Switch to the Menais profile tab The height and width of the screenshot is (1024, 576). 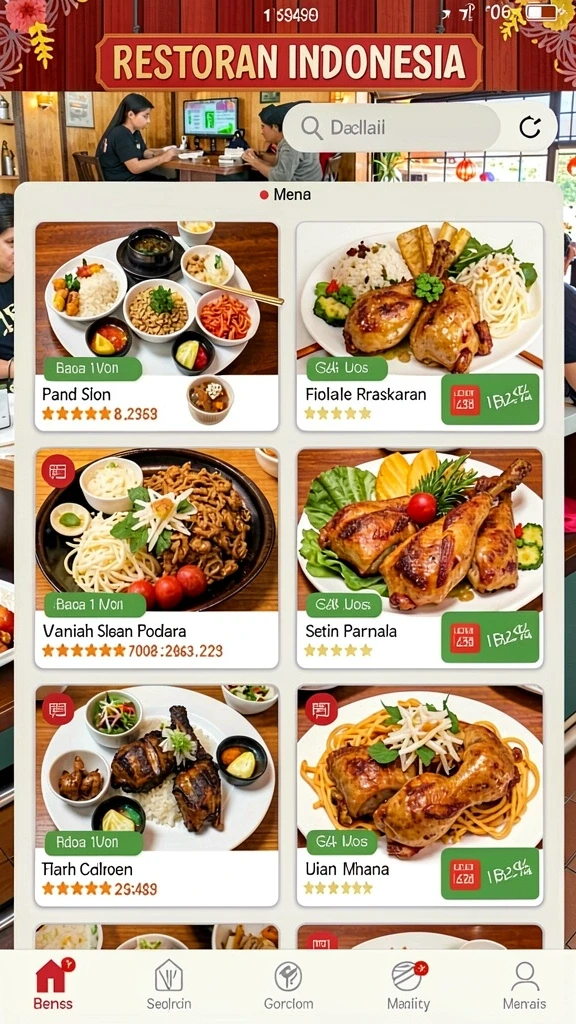click(x=524, y=985)
